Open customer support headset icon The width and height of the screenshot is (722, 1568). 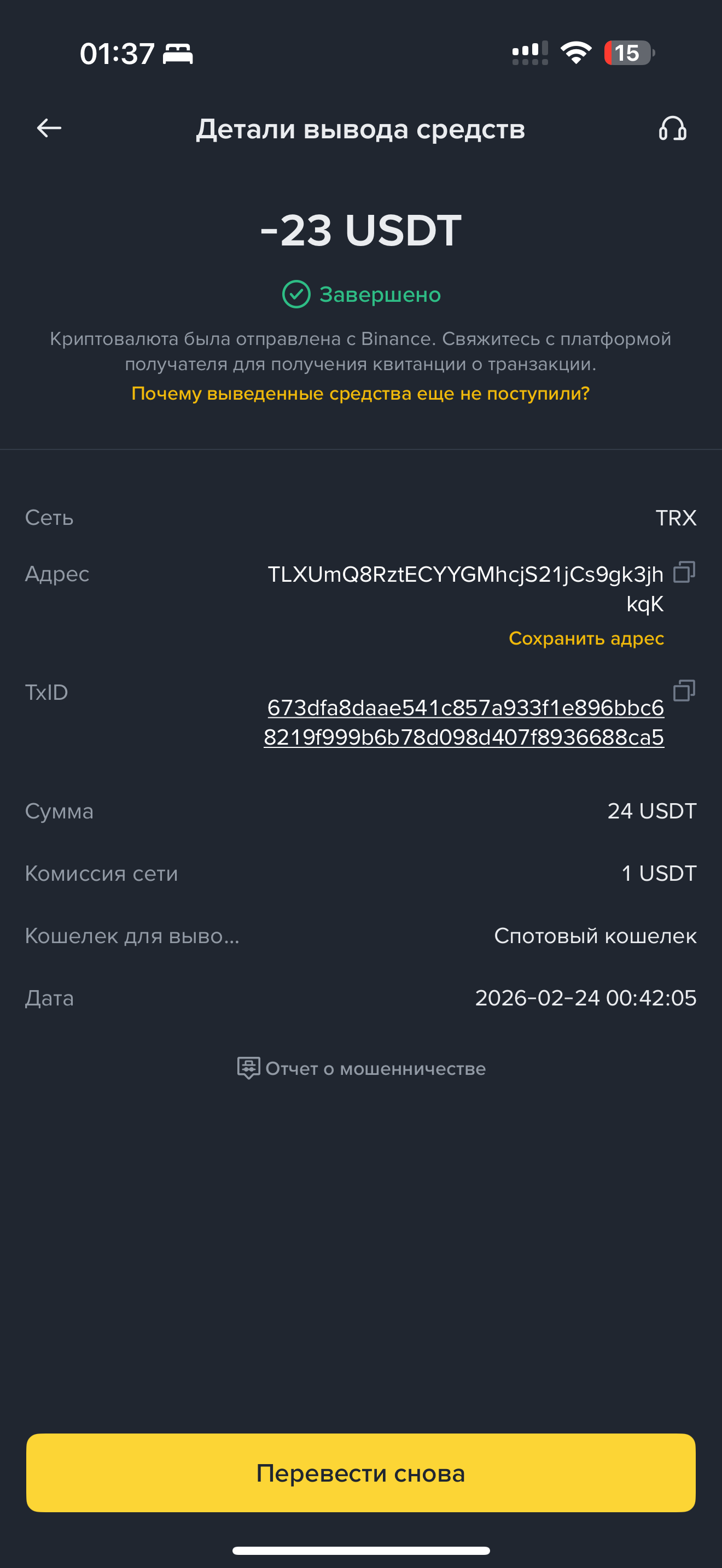click(672, 129)
